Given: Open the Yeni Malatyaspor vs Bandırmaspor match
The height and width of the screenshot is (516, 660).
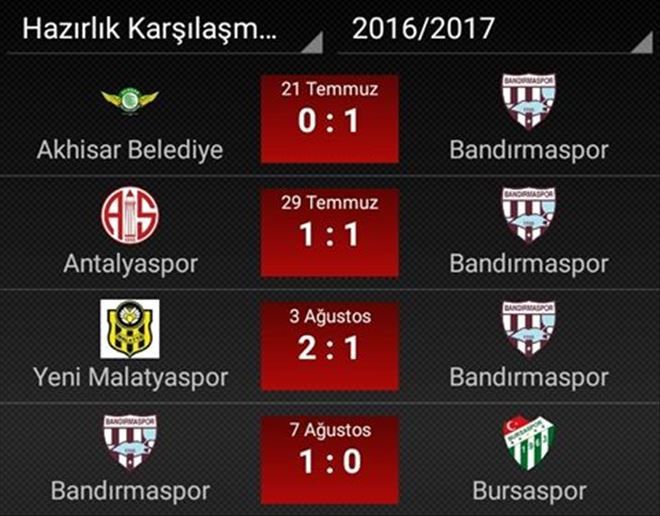Looking at the screenshot, I should click(329, 347).
